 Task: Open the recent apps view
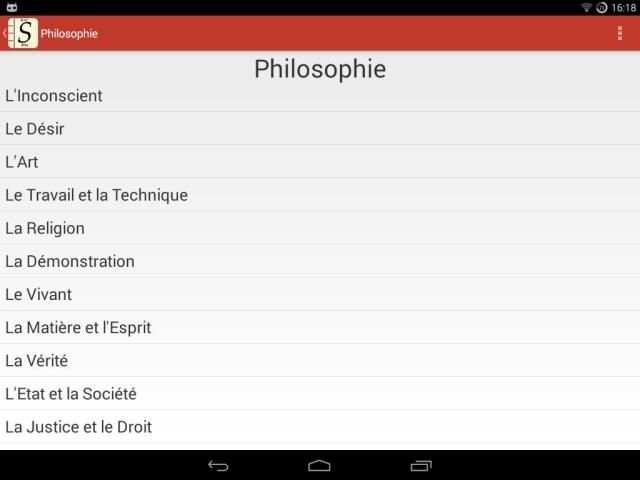tap(421, 465)
